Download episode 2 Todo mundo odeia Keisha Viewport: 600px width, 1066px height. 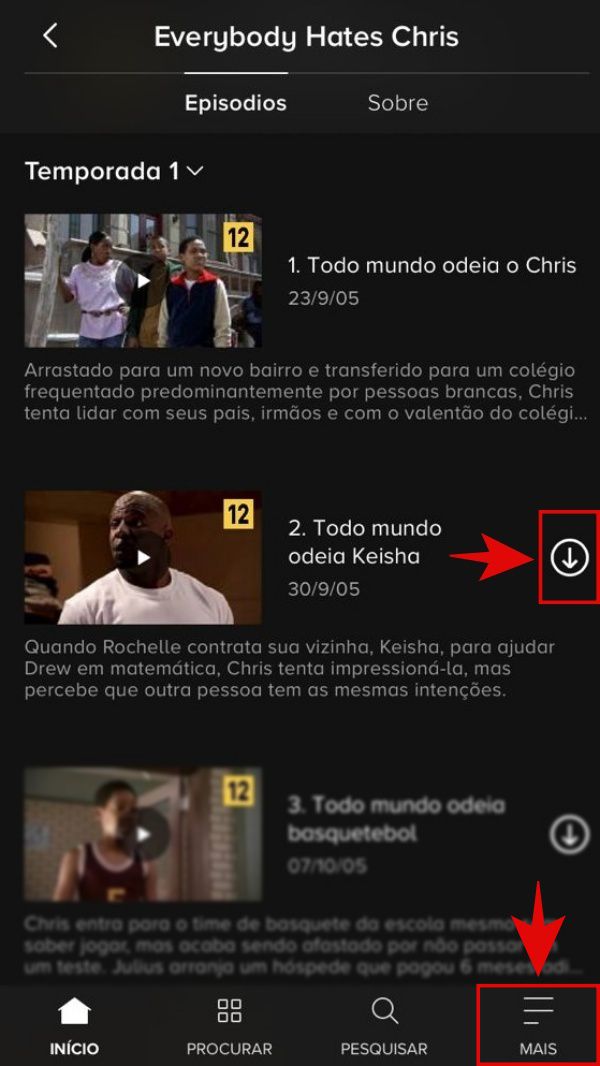(x=570, y=557)
